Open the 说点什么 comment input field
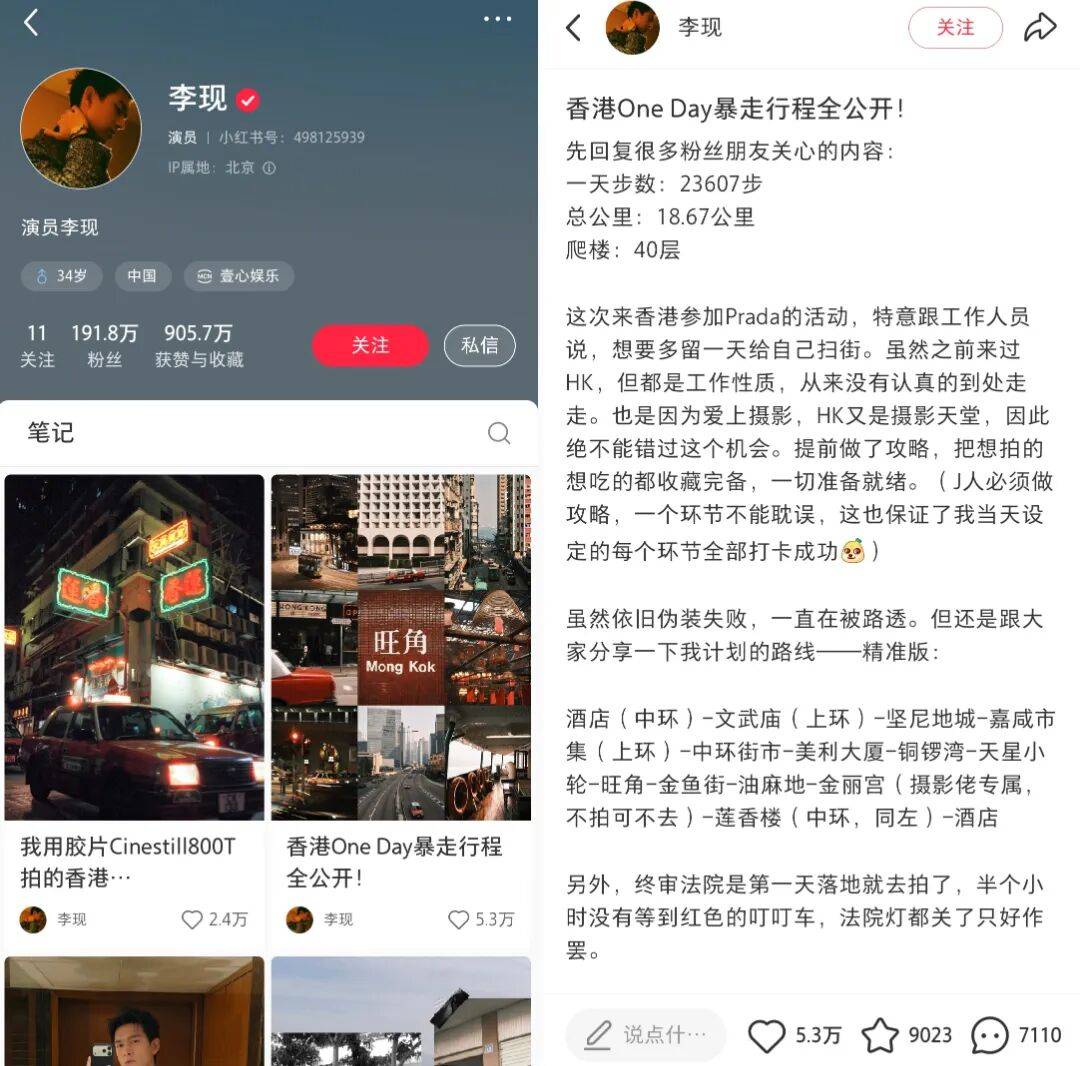The image size is (1080, 1066). pyautogui.click(x=646, y=1034)
